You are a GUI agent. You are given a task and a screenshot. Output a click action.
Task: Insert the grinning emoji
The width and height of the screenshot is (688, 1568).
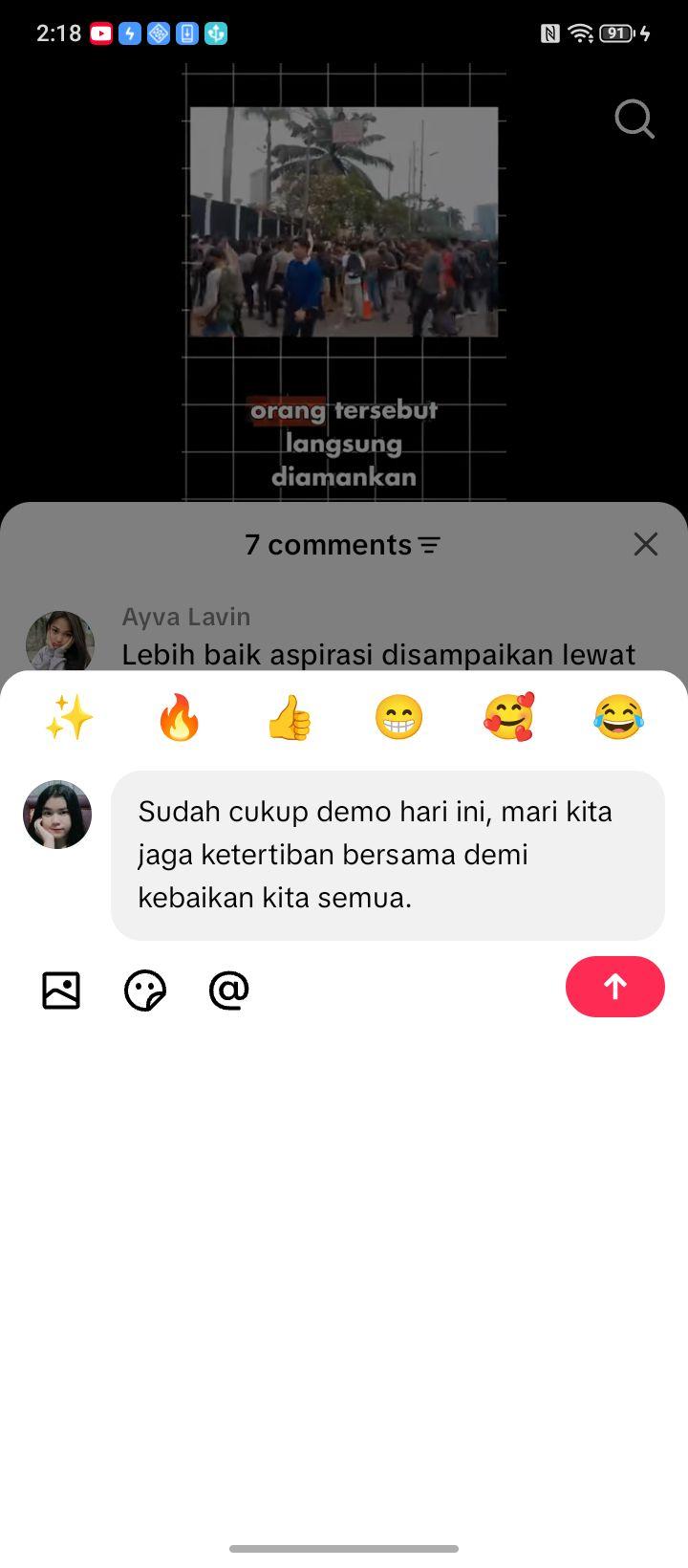(x=399, y=717)
